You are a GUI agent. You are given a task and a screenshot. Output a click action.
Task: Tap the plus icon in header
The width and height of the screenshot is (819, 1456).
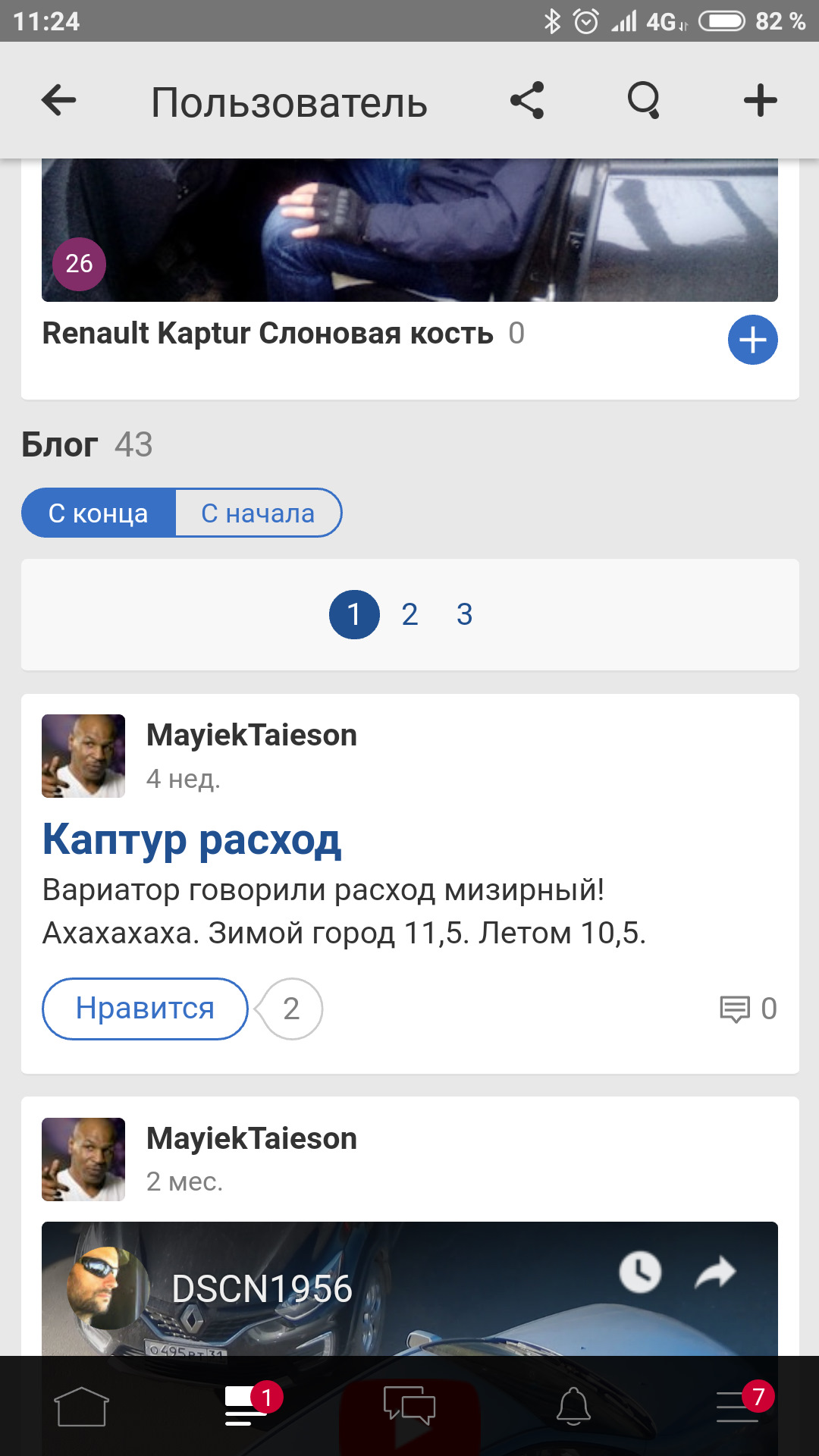[760, 100]
